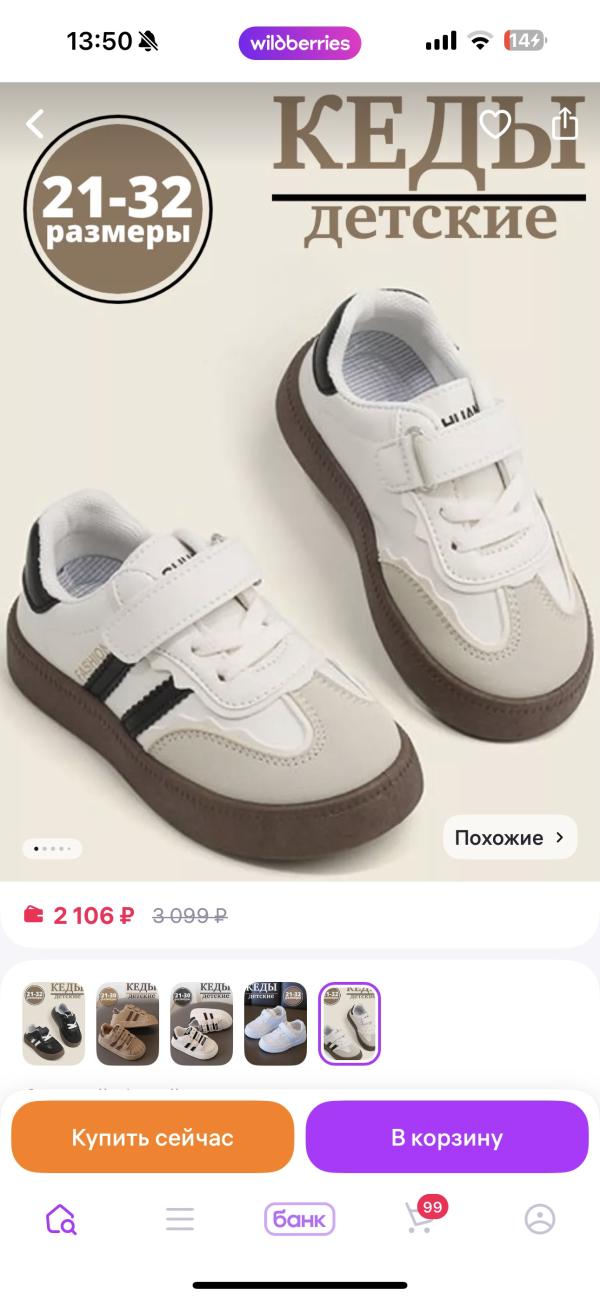Open the home search tab
600x1300 pixels.
pyautogui.click(x=61, y=1219)
